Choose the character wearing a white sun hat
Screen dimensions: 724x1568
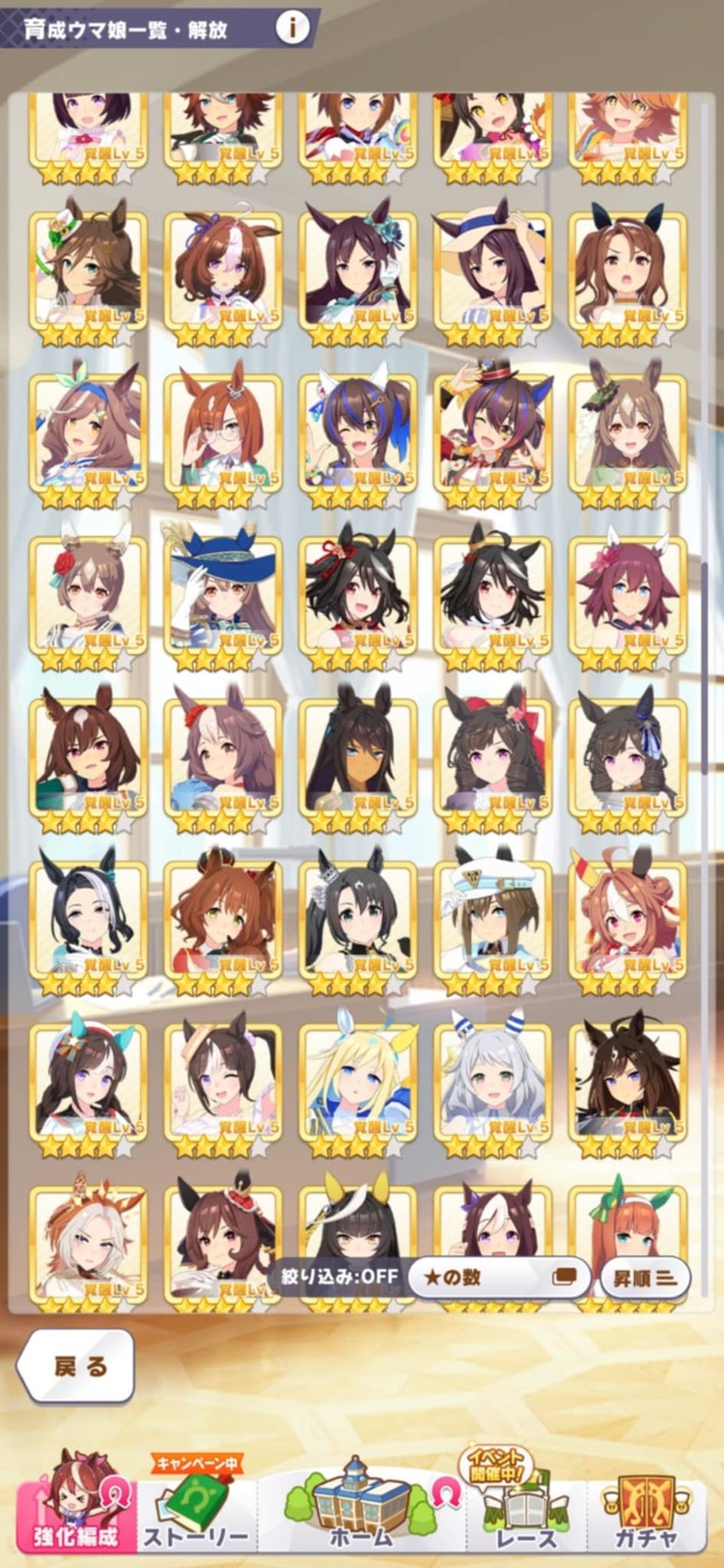493,267
